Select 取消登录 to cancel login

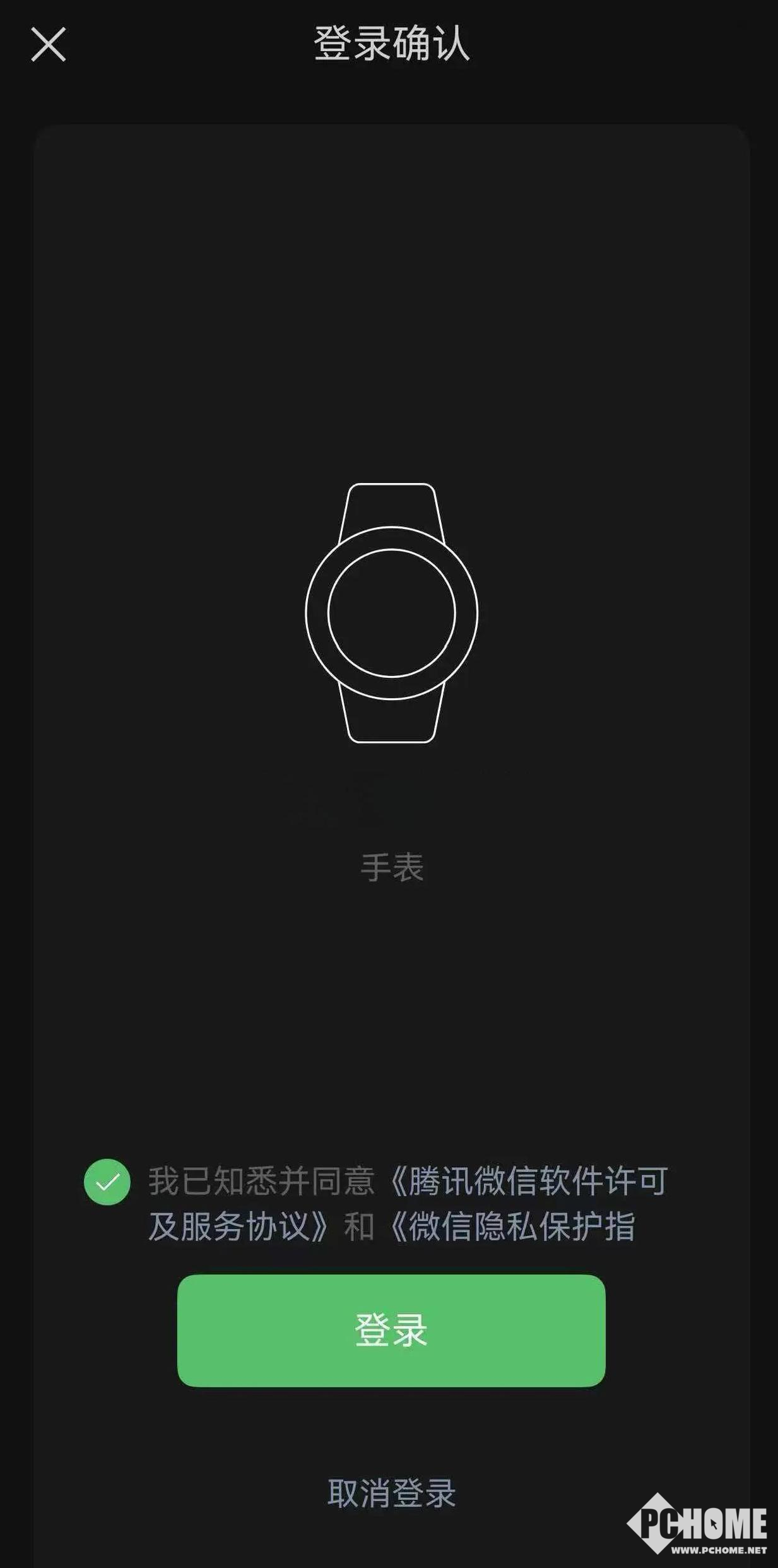coord(391,1493)
